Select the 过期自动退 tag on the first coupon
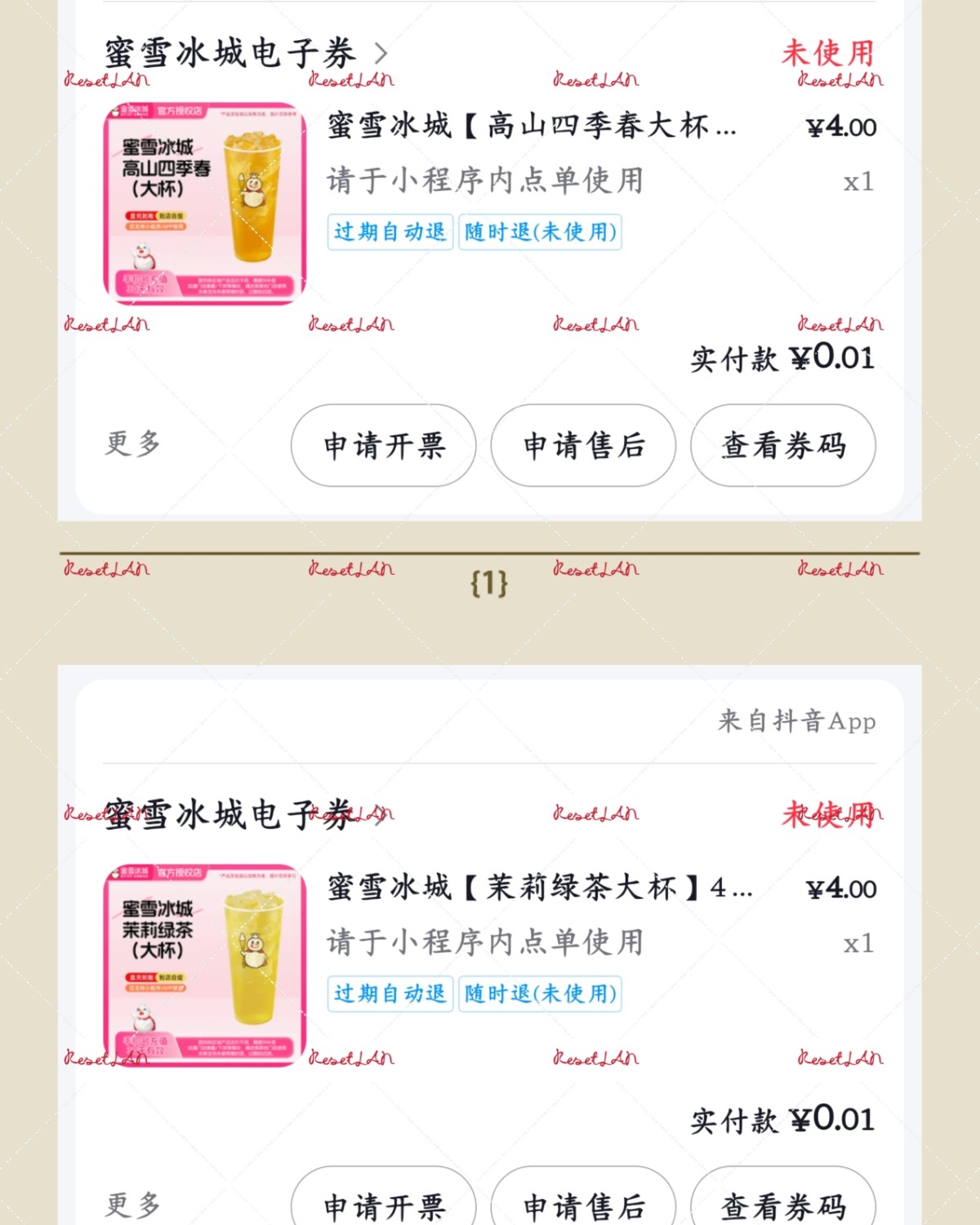Image resolution: width=980 pixels, height=1225 pixels. (x=390, y=233)
